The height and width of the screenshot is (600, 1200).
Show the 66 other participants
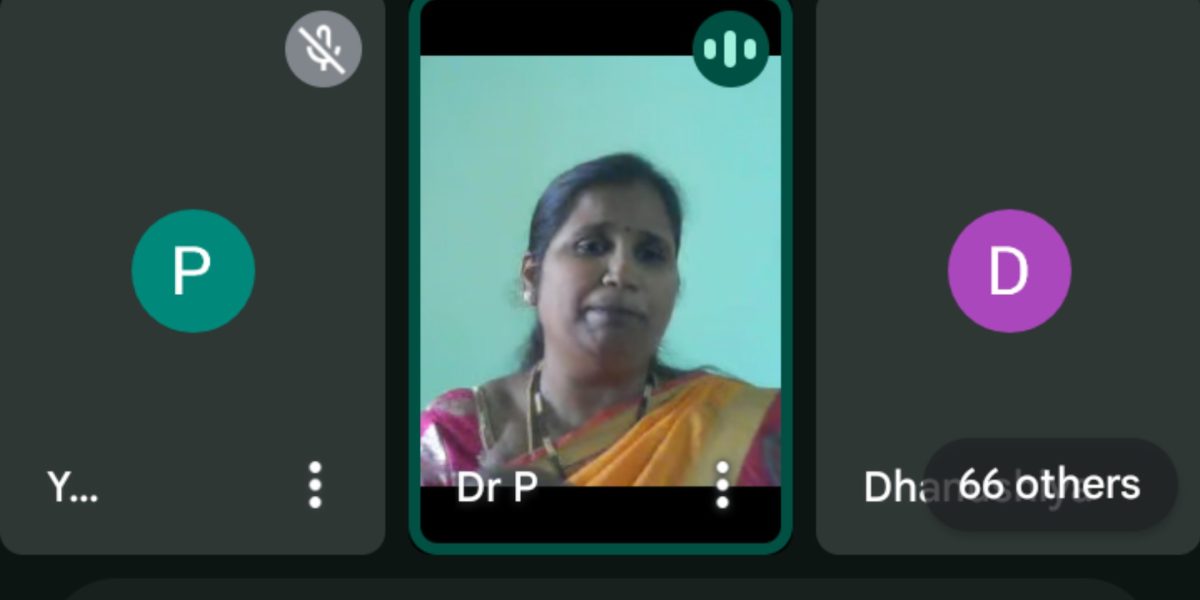1048,485
